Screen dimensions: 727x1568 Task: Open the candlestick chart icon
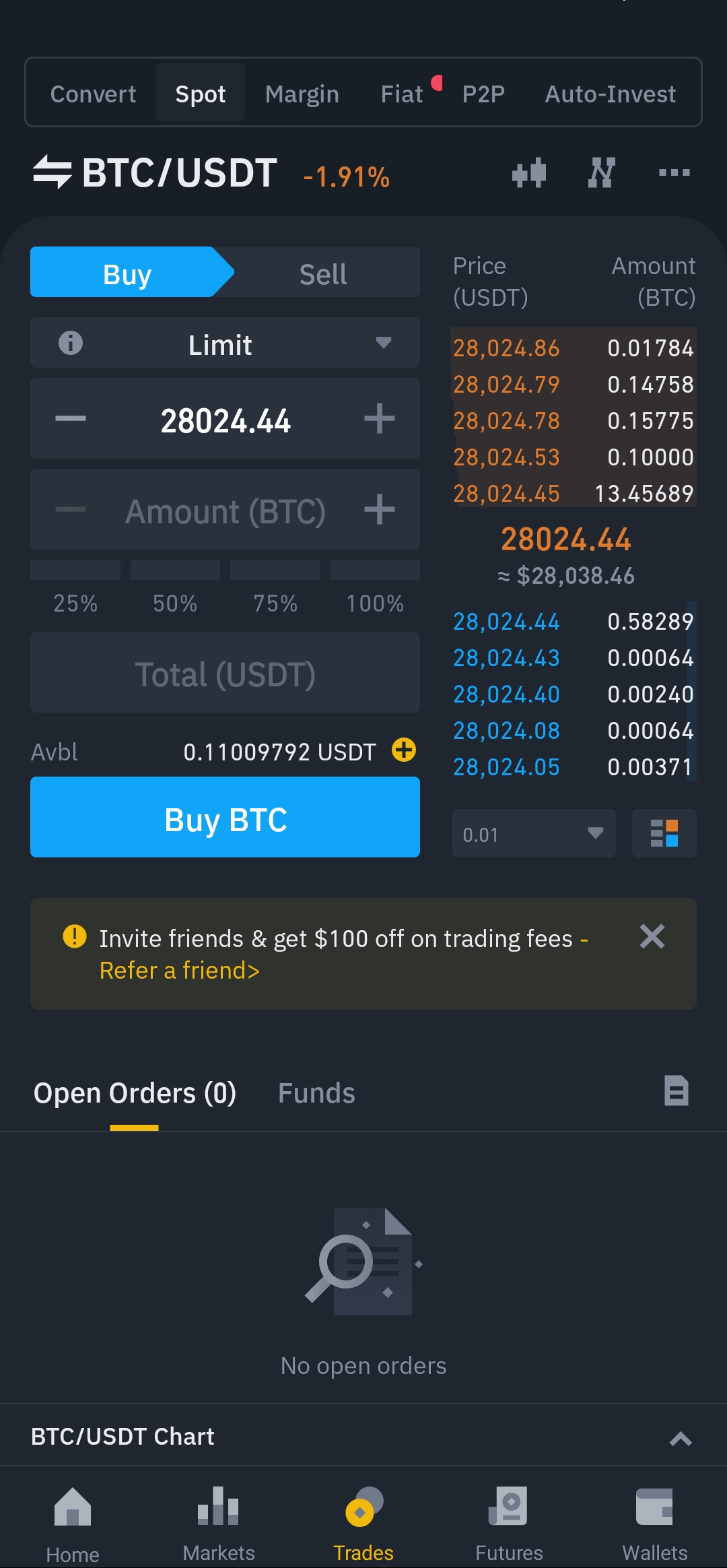[529, 172]
